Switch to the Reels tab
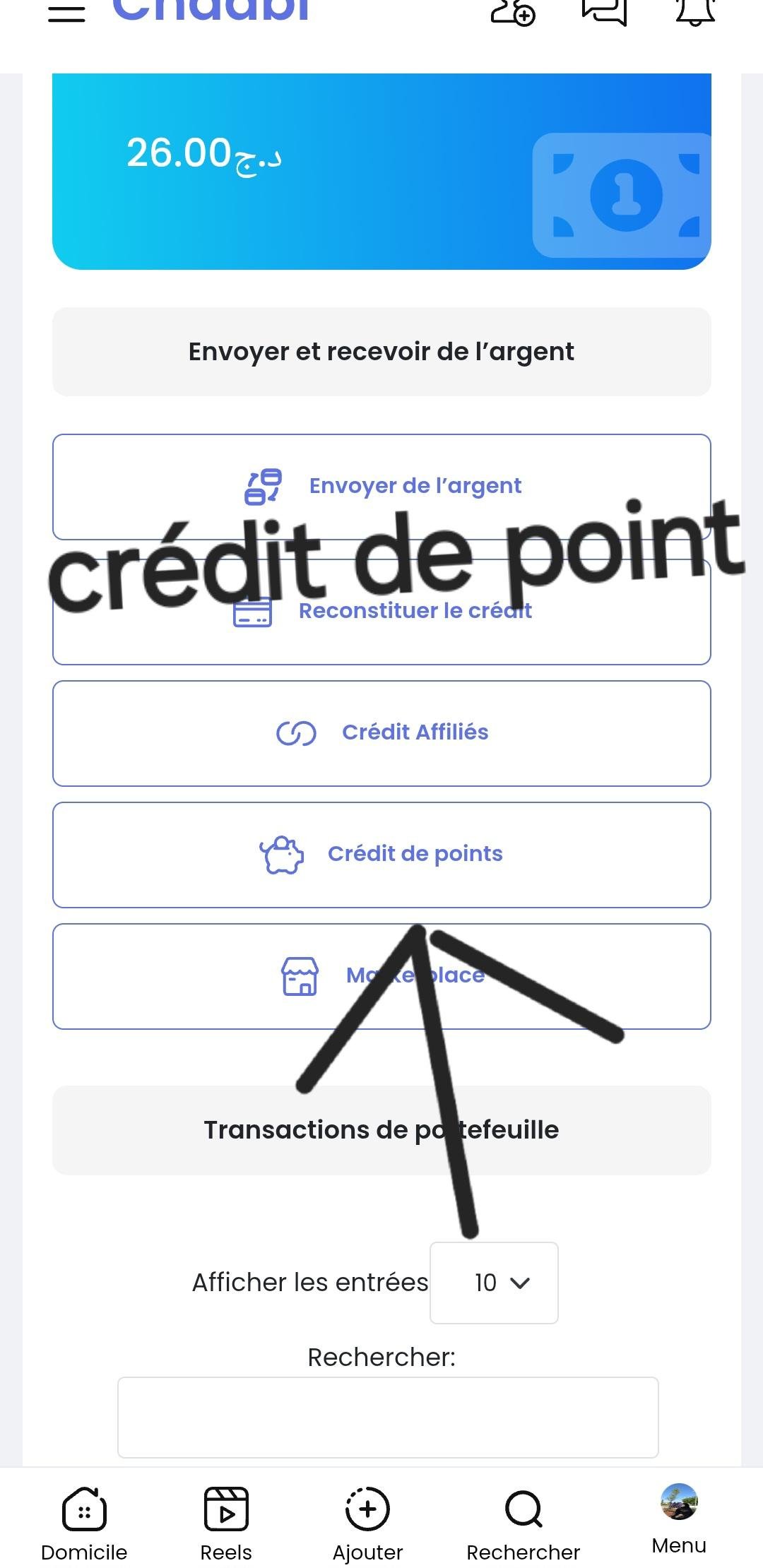 [x=226, y=1523]
